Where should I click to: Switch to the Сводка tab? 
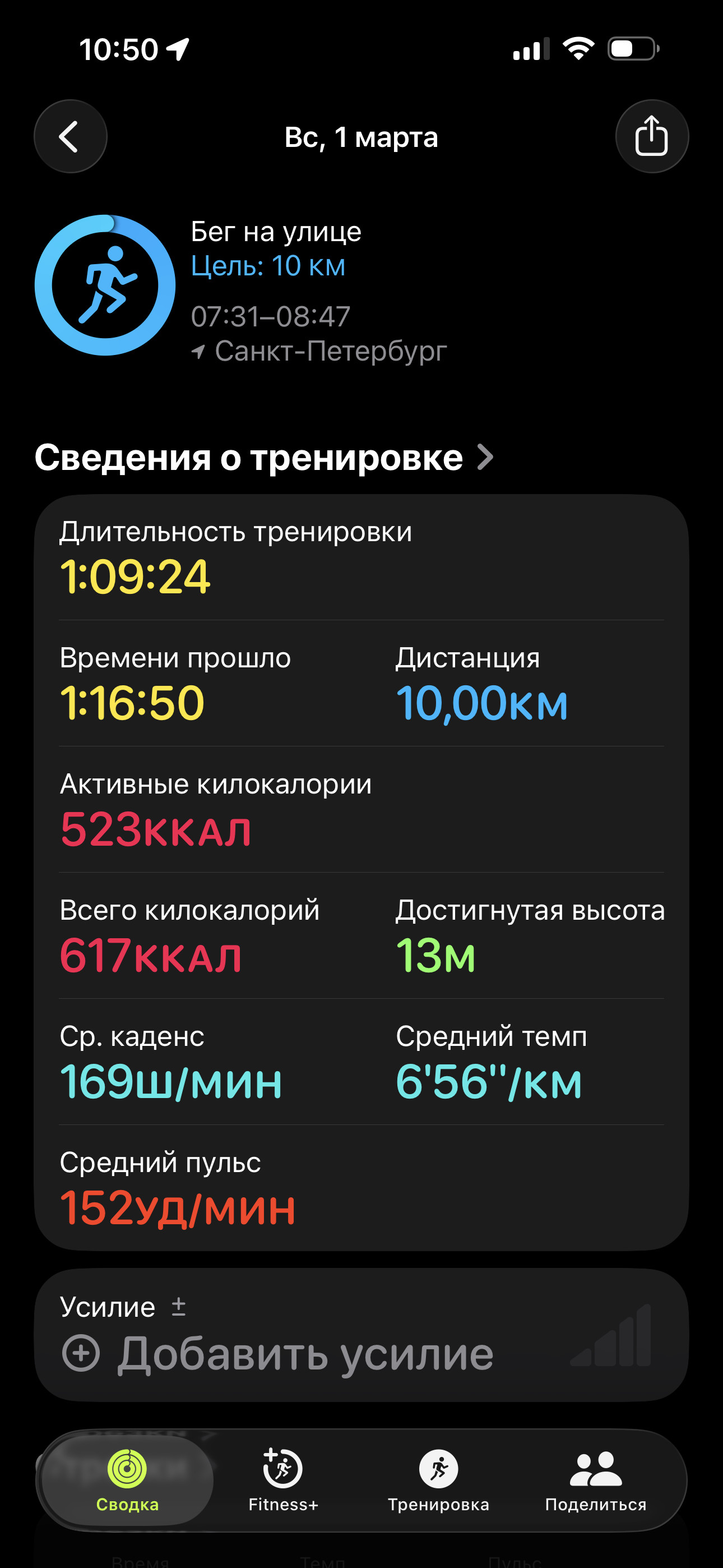pos(127,1481)
